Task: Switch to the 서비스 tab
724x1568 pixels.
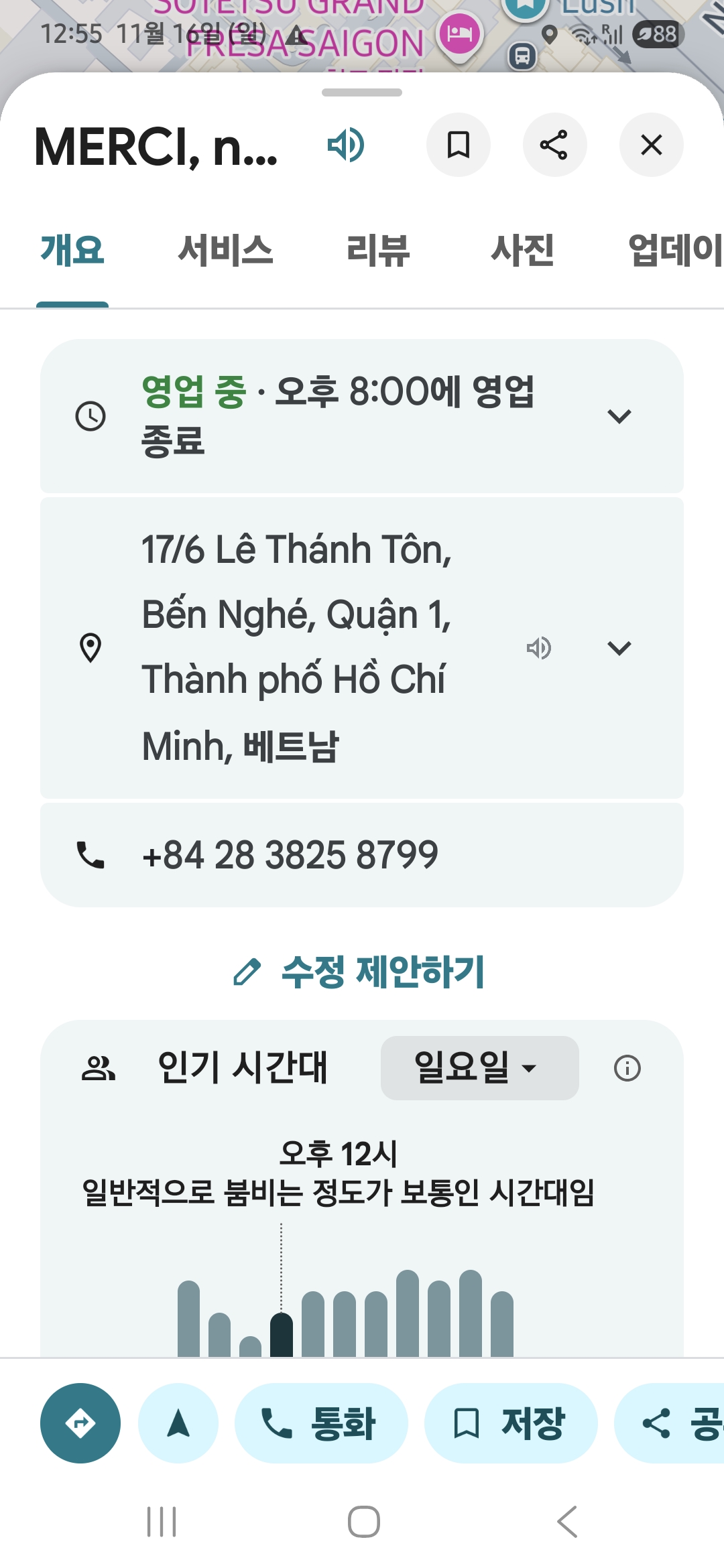Action: tap(225, 251)
